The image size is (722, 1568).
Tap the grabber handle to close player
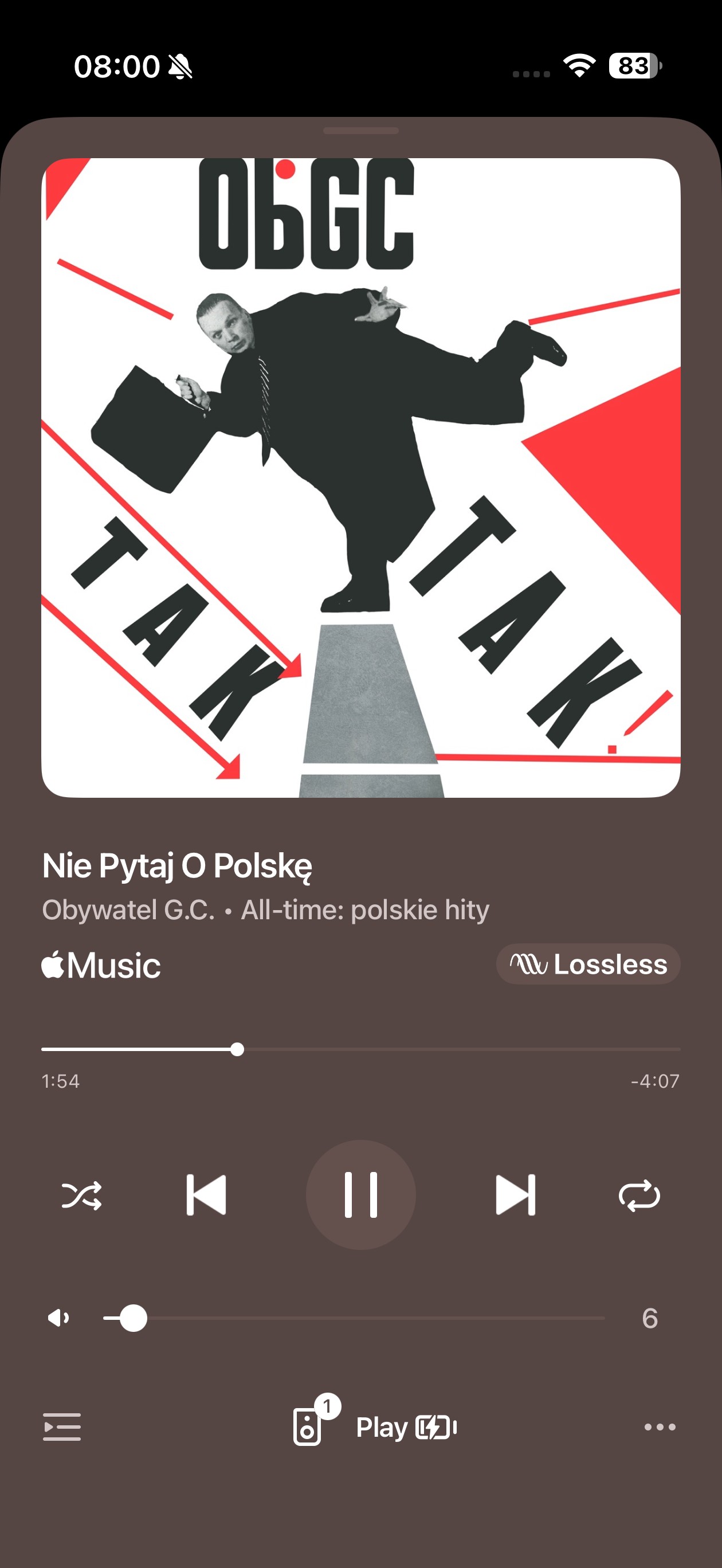point(360,130)
